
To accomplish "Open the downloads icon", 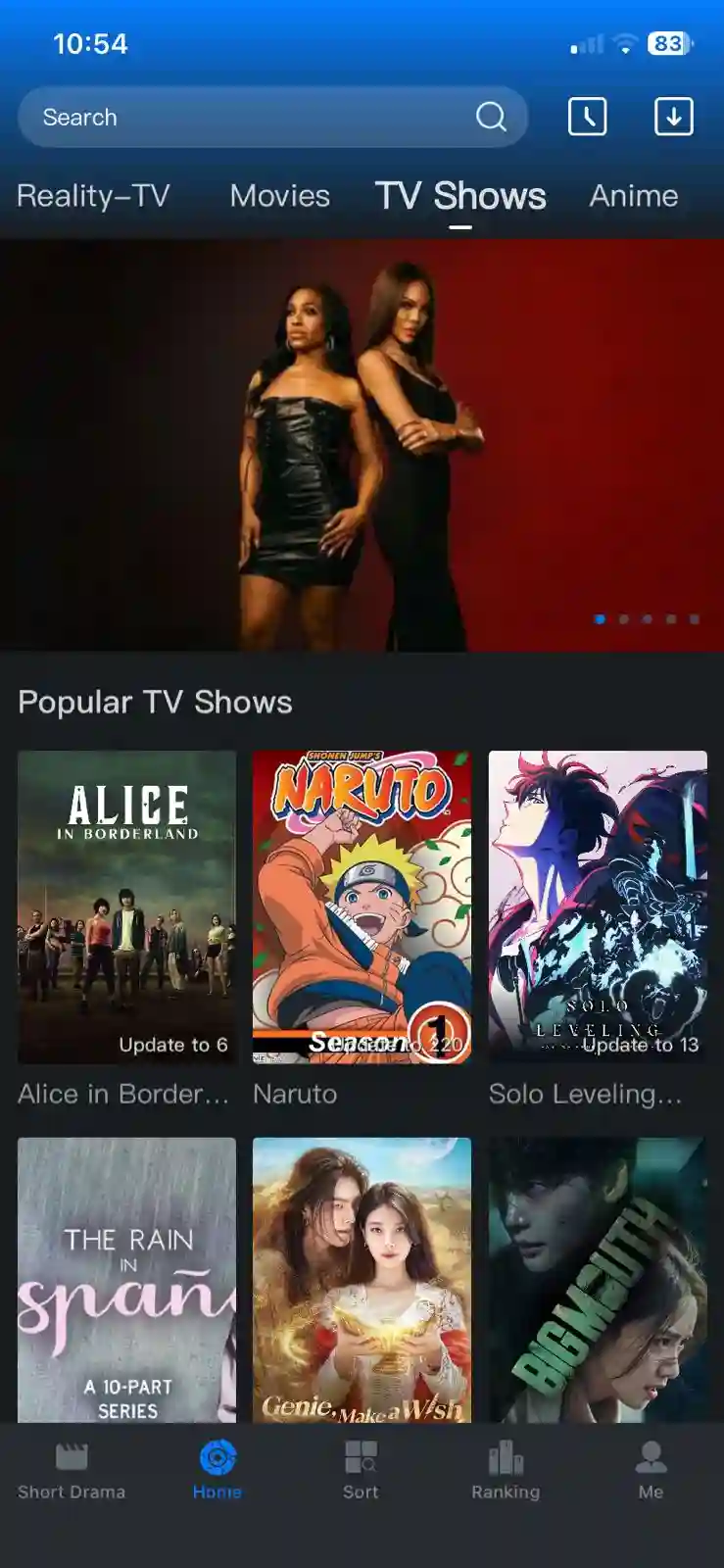I will tap(673, 117).
